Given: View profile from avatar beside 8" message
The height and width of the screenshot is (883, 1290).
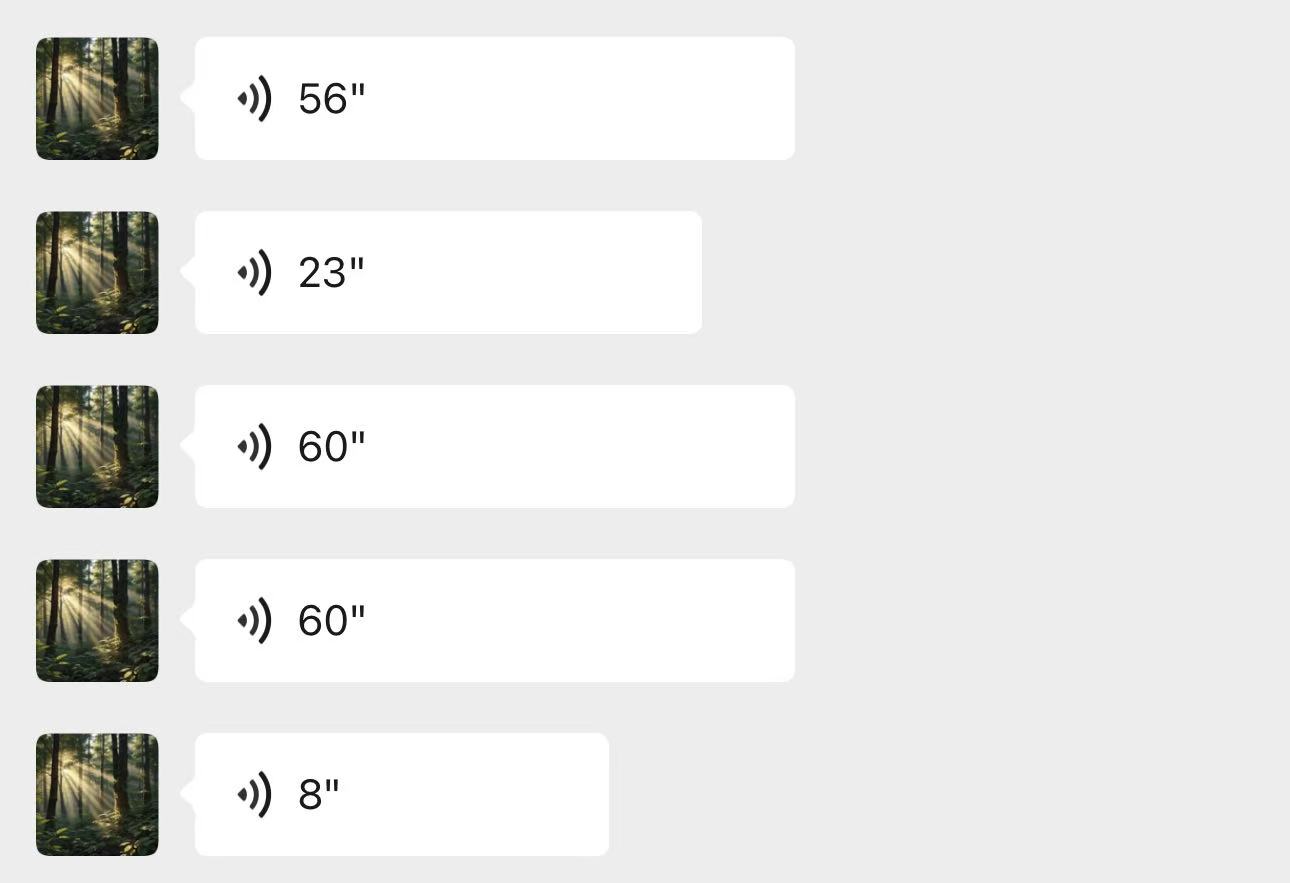Looking at the screenshot, I should [x=97, y=795].
